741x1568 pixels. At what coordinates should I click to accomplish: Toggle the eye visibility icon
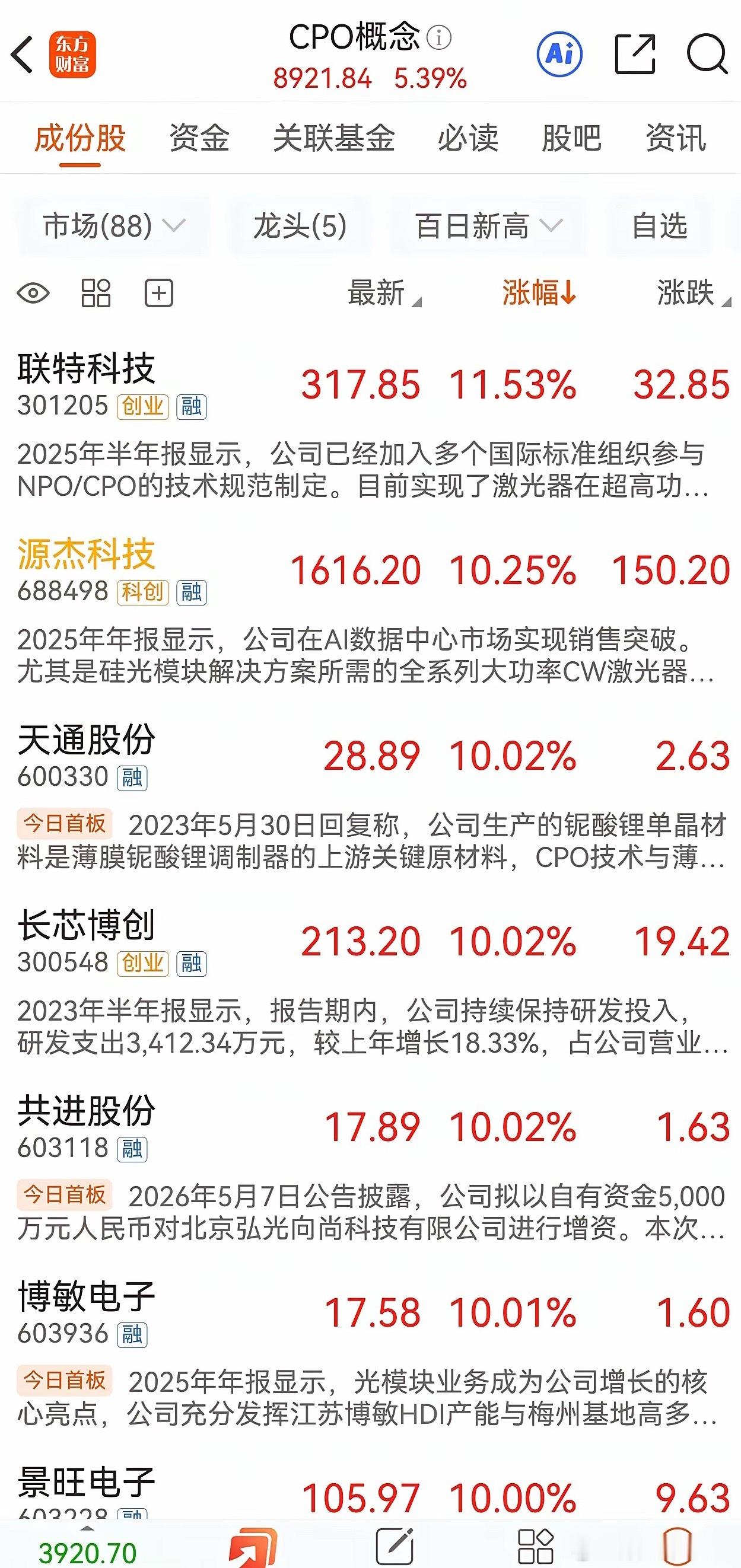click(33, 294)
